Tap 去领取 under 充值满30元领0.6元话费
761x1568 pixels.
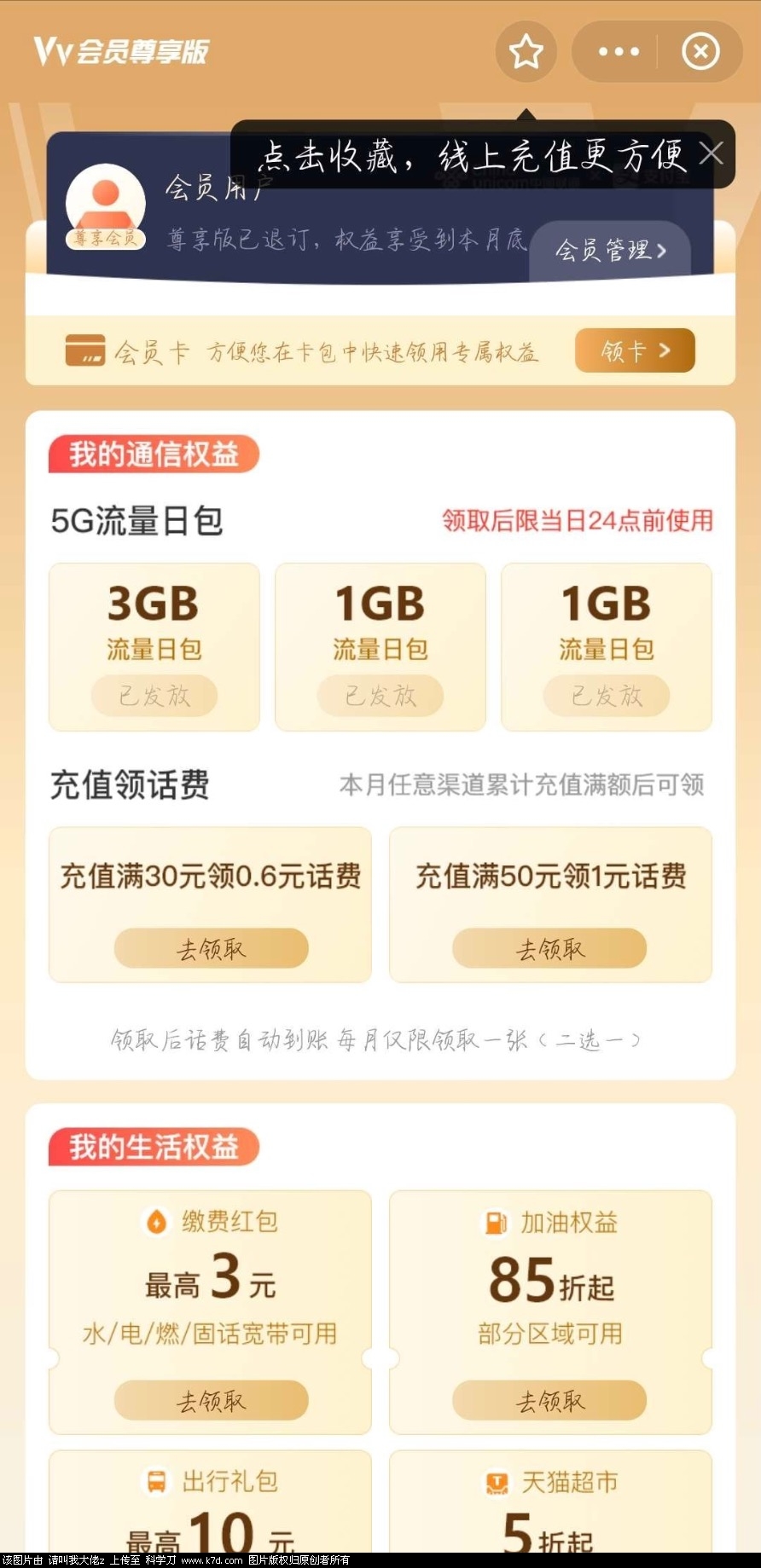[211, 948]
